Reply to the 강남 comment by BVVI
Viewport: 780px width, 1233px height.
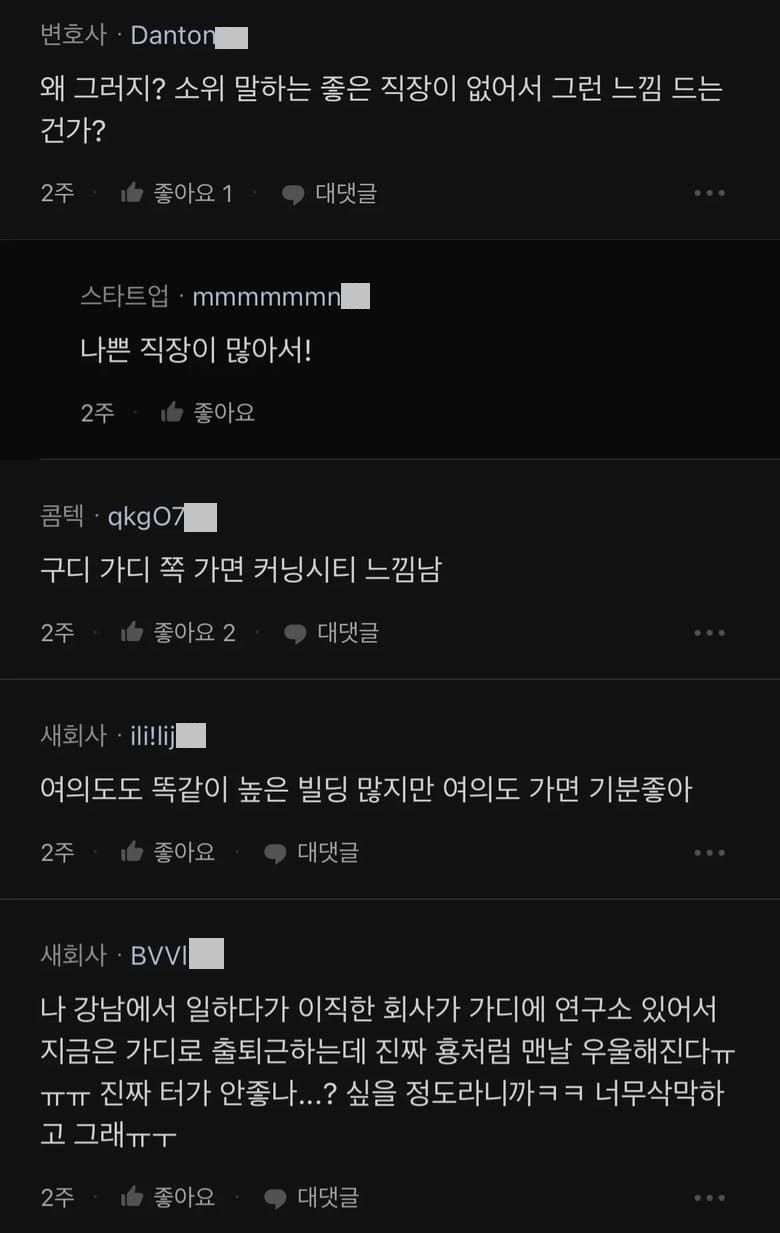(x=311, y=1197)
